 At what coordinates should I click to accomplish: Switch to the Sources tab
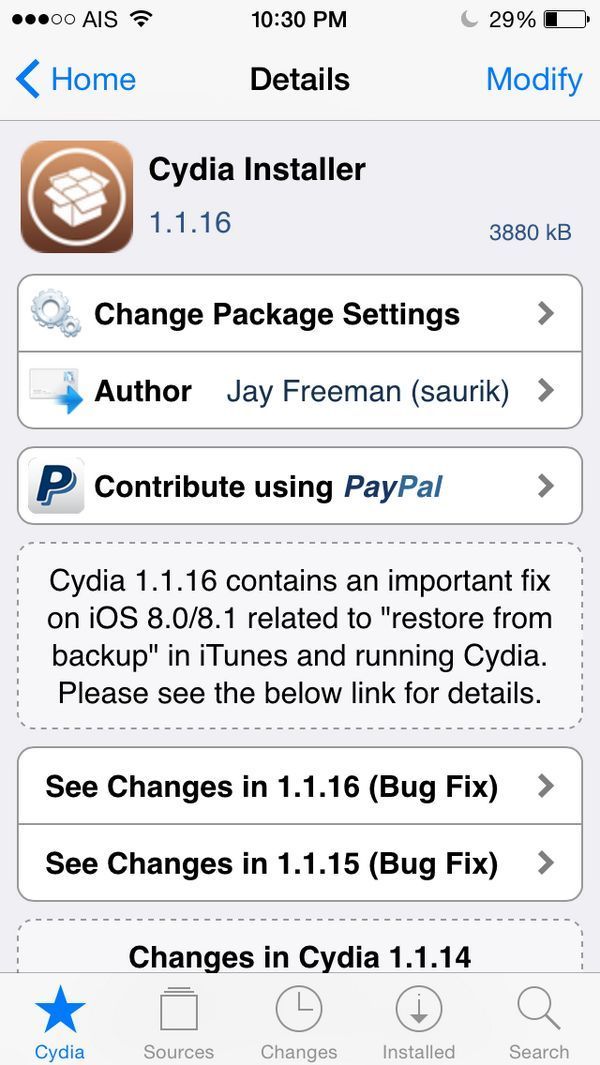[x=179, y=1022]
